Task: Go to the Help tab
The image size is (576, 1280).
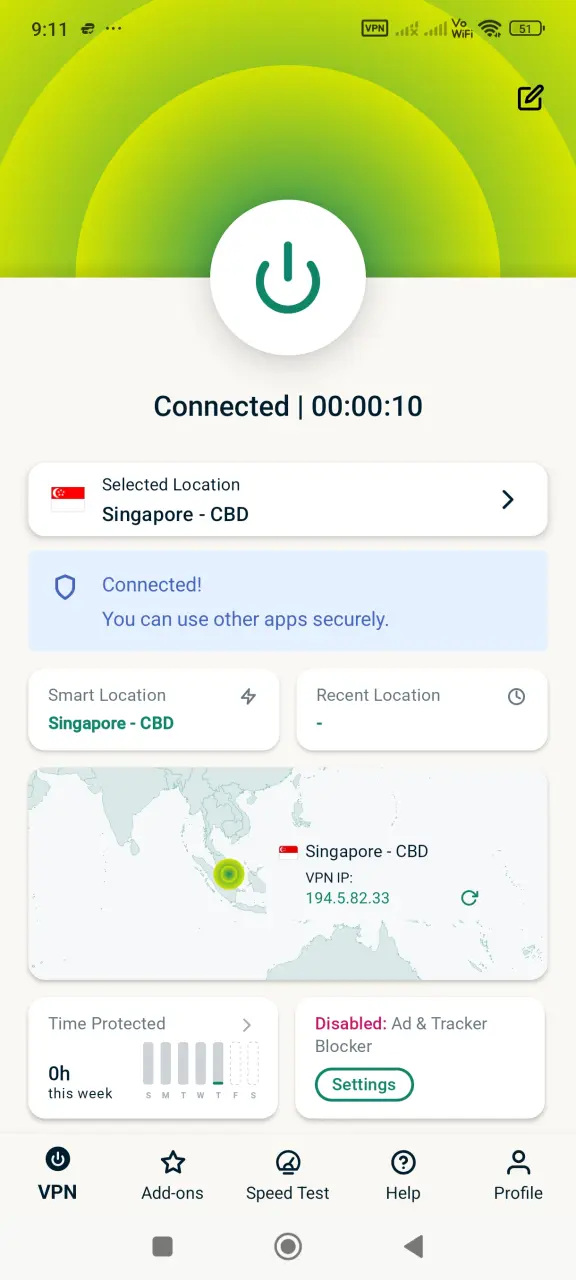Action: 403,1175
